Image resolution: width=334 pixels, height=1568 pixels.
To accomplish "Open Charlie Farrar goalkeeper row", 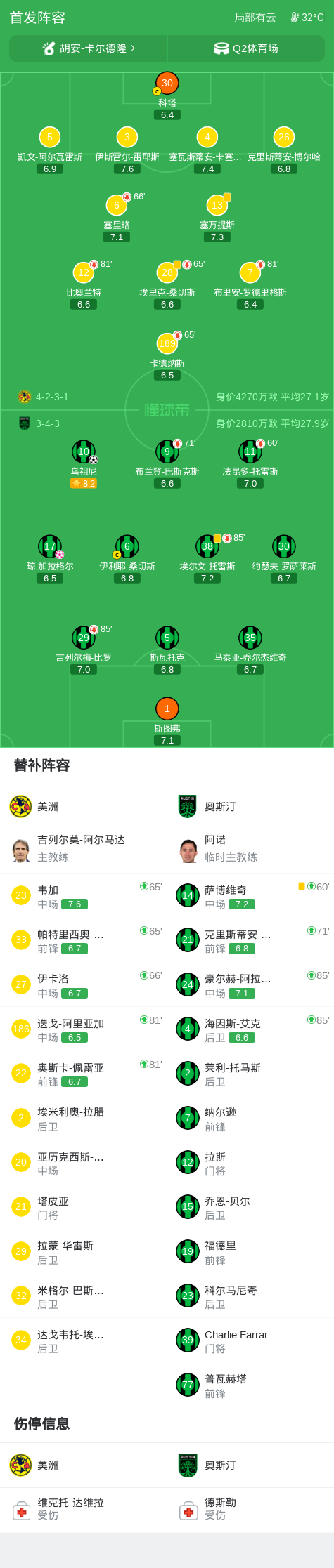I will pos(250,1340).
